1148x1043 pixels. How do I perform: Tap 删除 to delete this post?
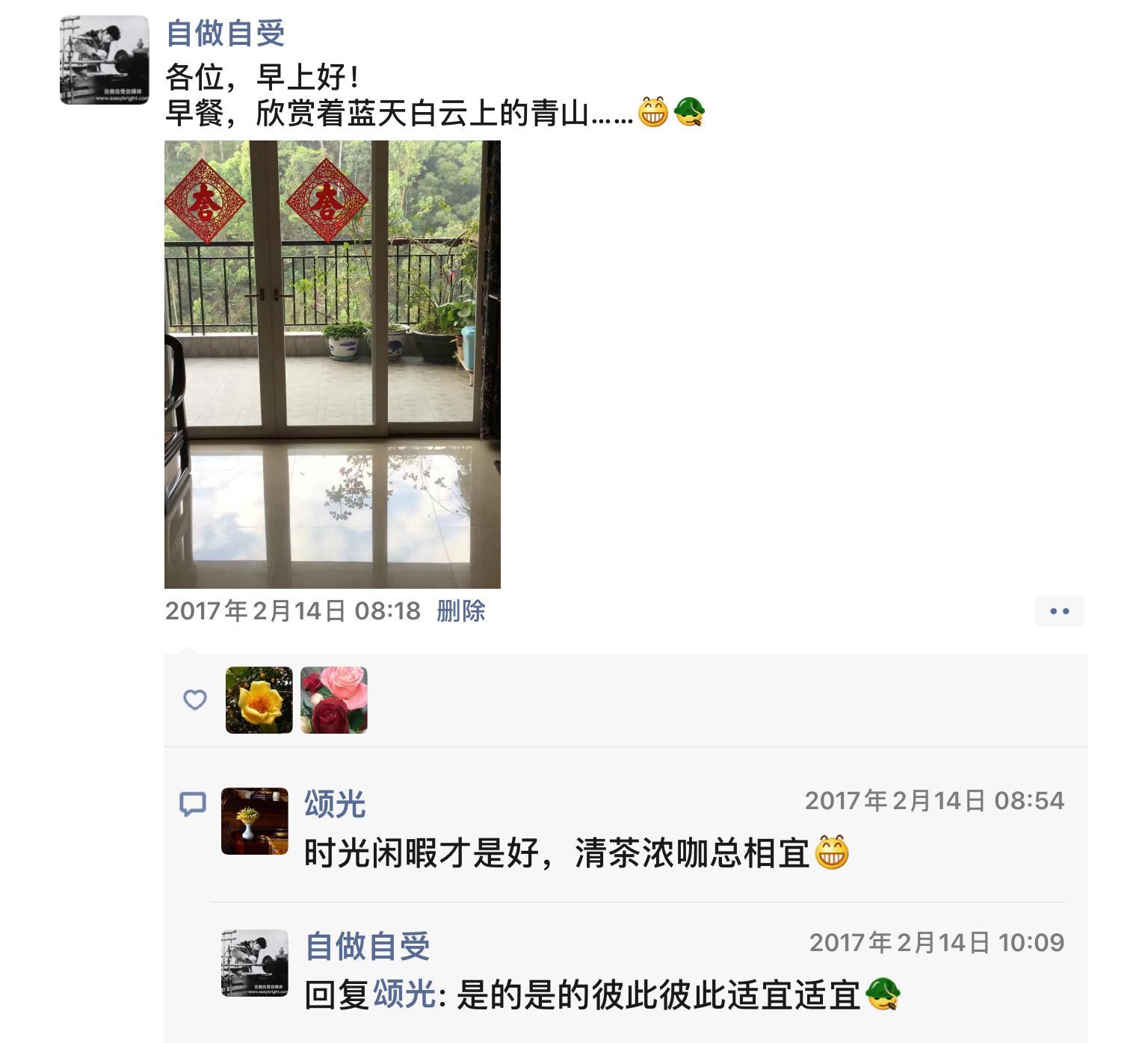point(460,611)
